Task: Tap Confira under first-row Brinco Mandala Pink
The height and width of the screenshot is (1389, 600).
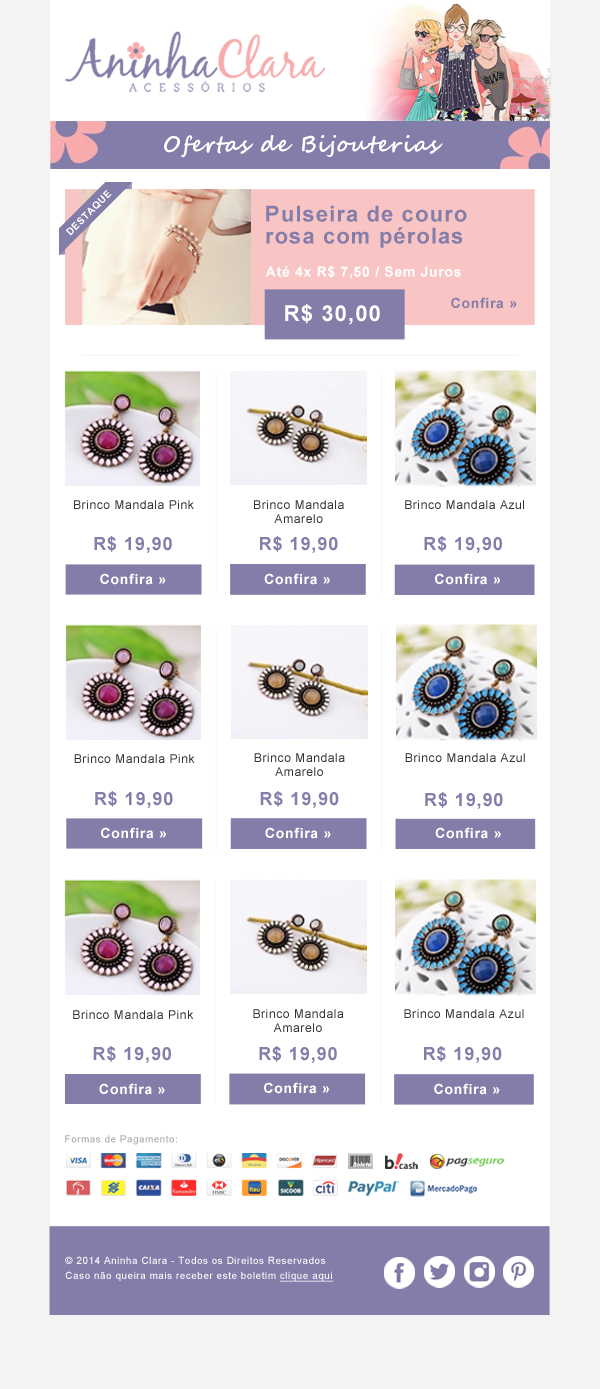Action: click(x=133, y=579)
